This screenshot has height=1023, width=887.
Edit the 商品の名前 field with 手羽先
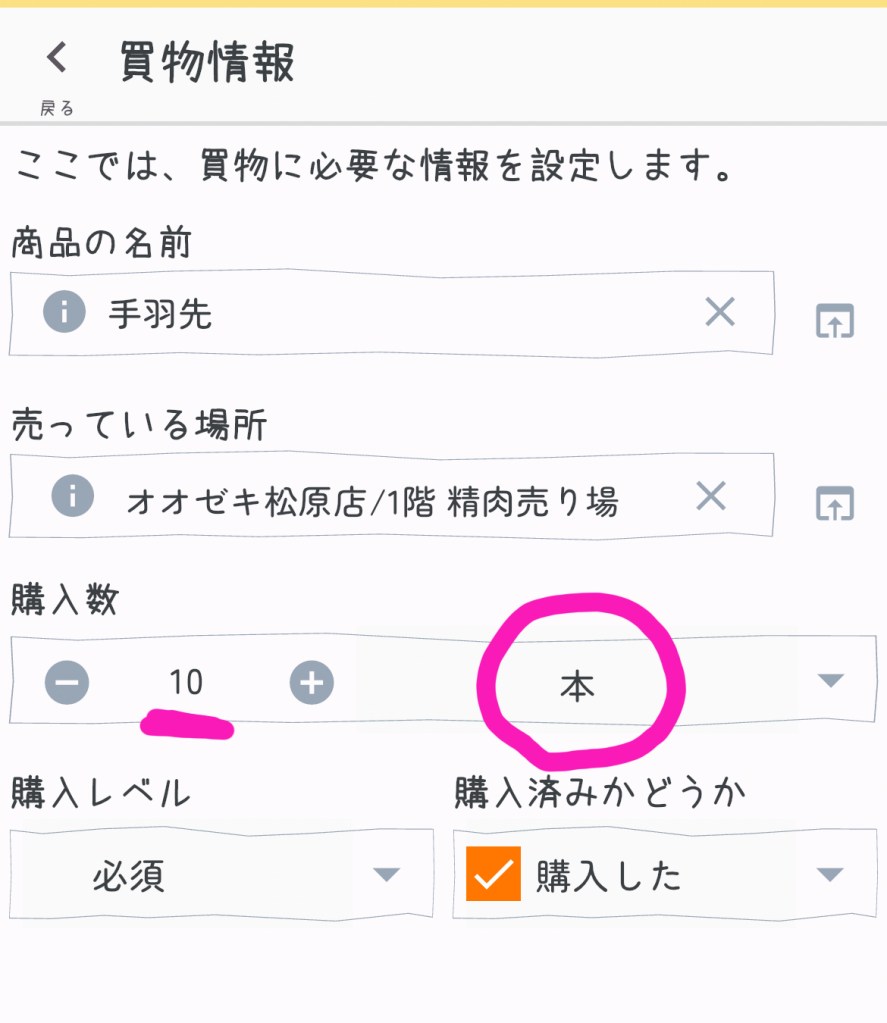click(400, 314)
